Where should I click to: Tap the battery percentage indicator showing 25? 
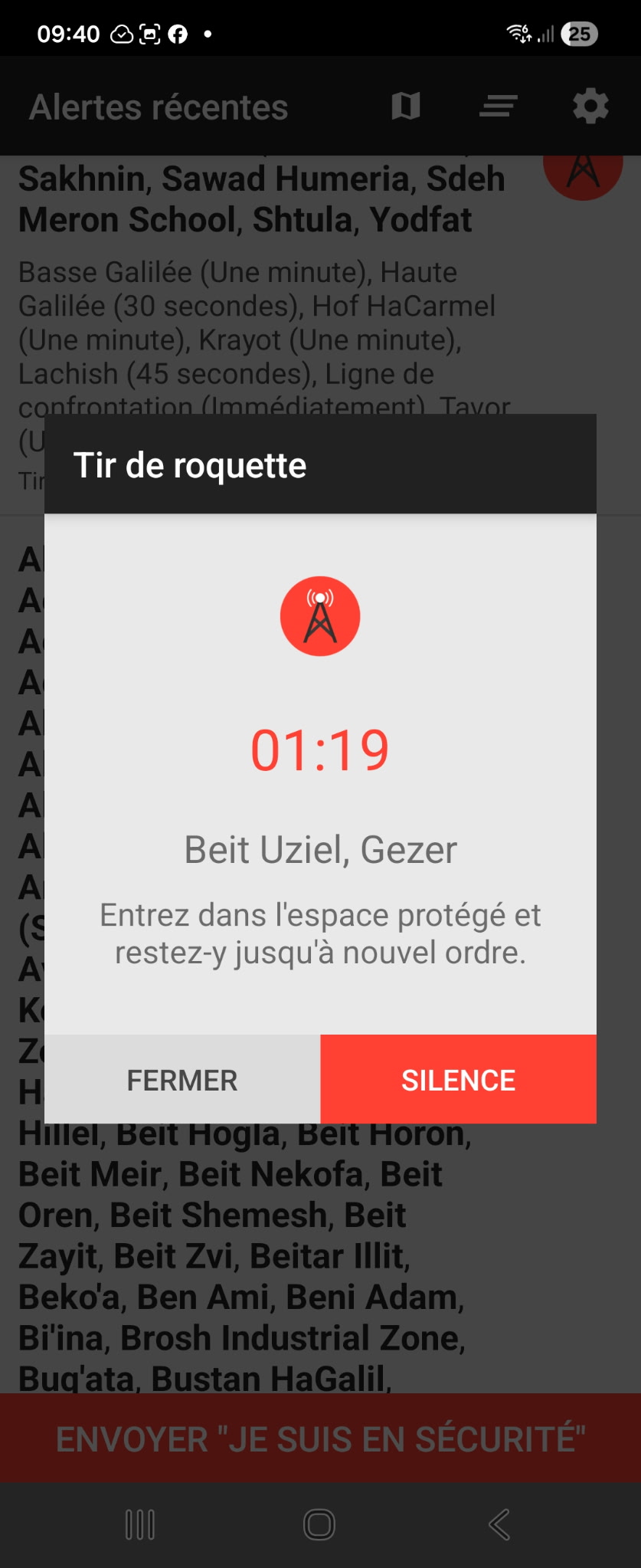(x=579, y=33)
